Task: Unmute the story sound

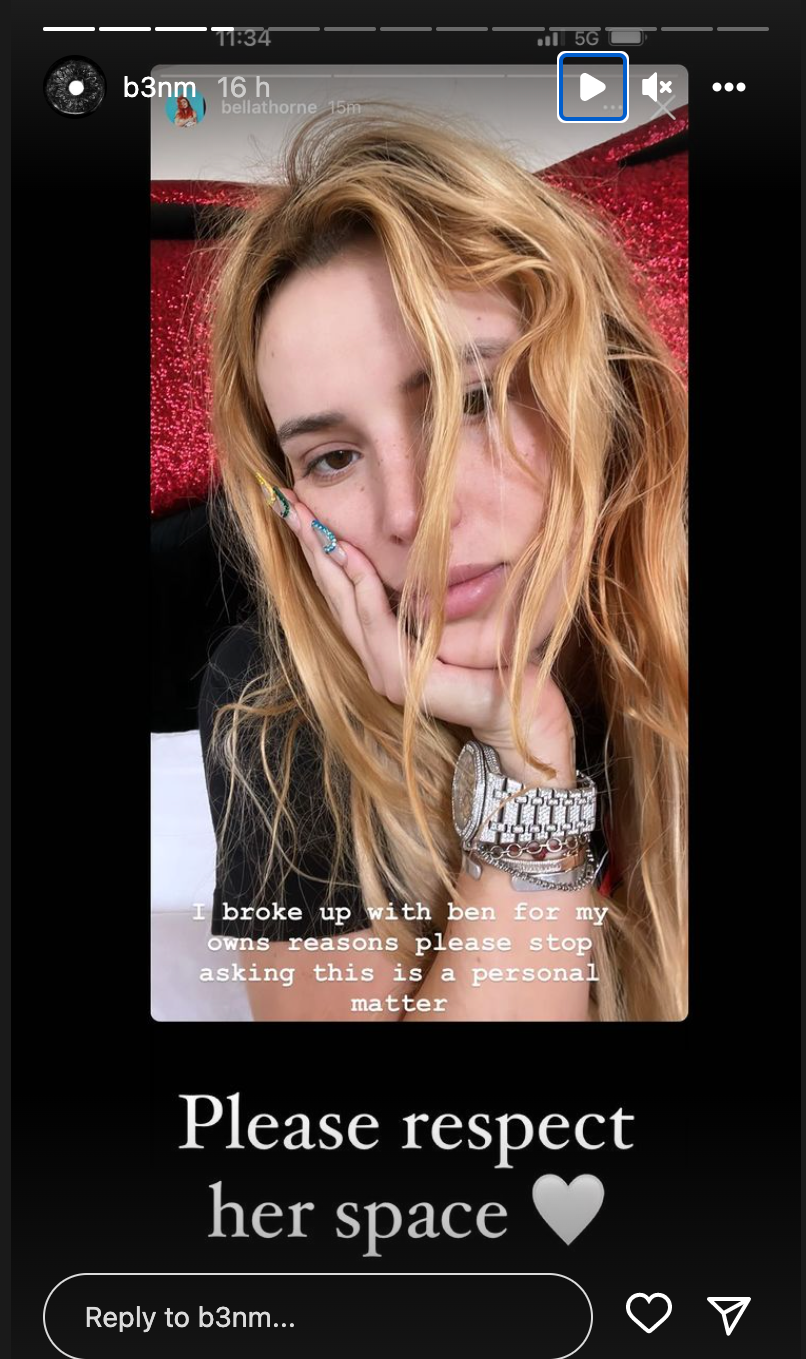Action: 657,88
